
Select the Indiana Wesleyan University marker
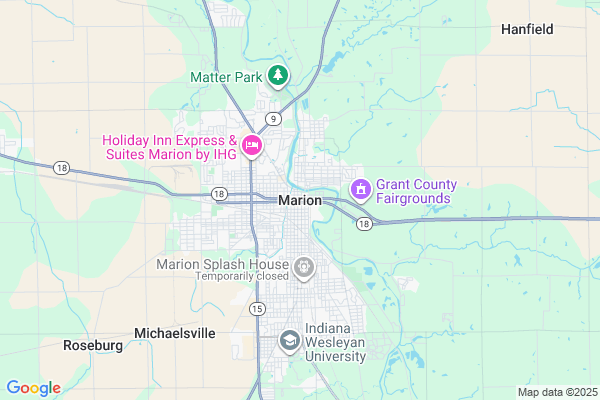(x=289, y=342)
